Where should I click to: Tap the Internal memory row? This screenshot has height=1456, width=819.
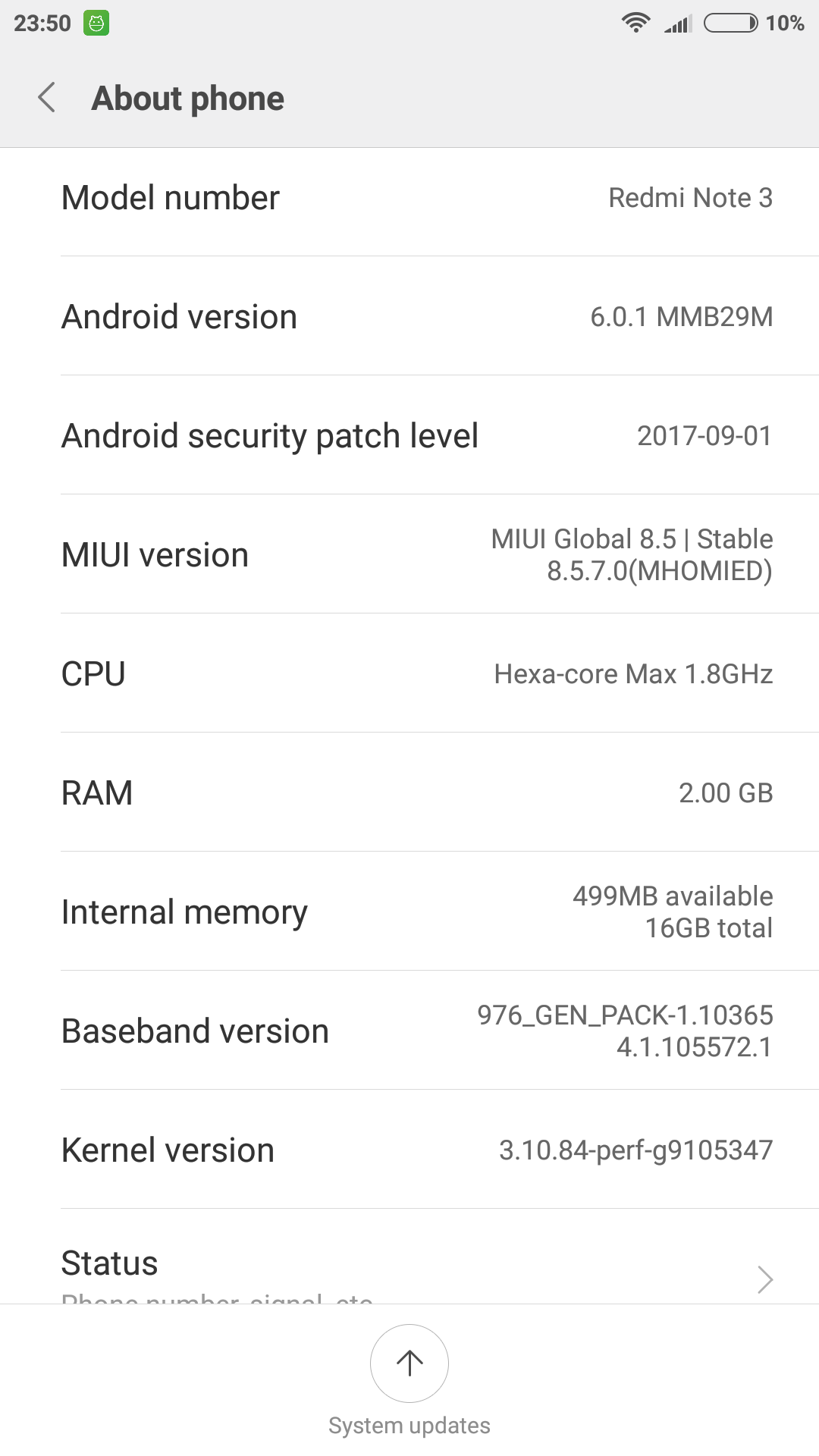point(409,912)
